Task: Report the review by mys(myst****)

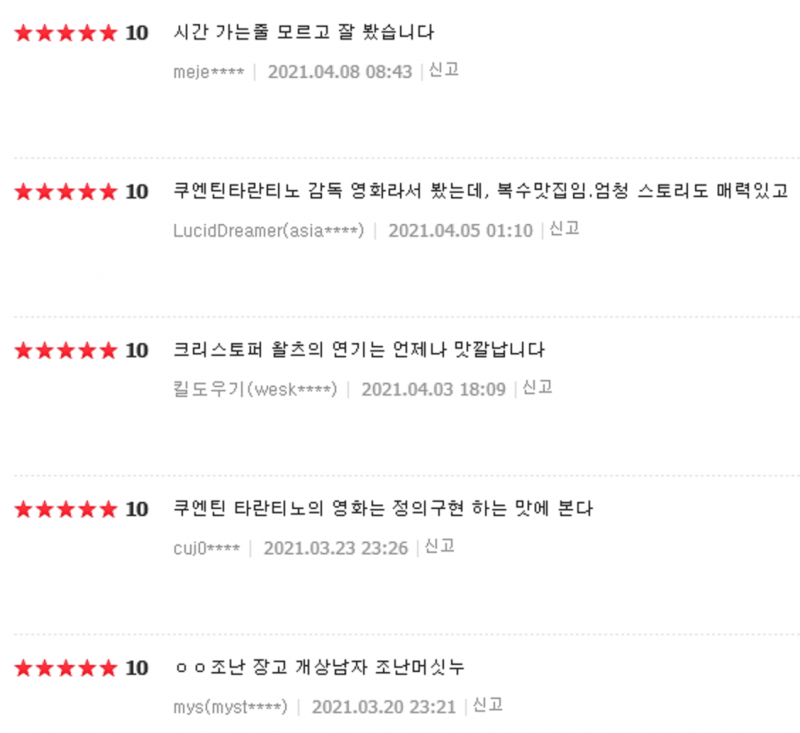Action: point(487,705)
